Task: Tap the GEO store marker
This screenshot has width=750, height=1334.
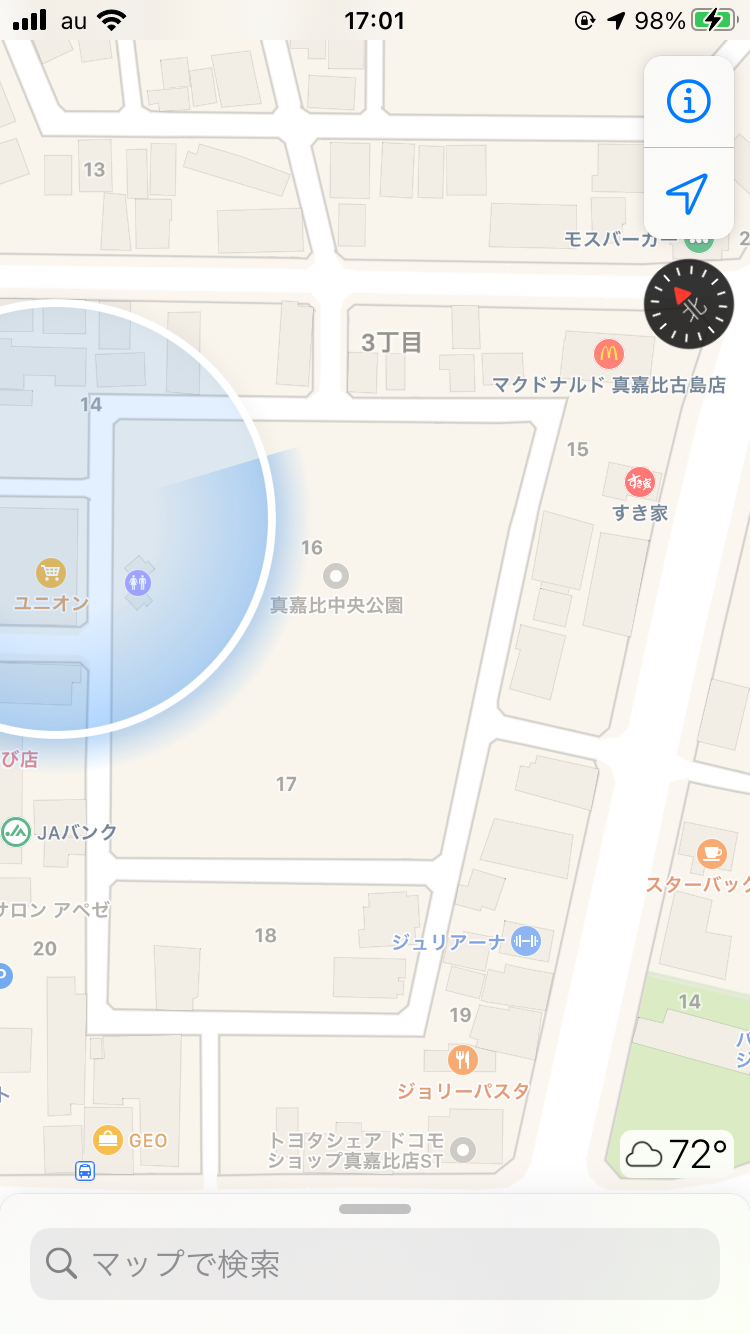Action: pyautogui.click(x=106, y=1139)
